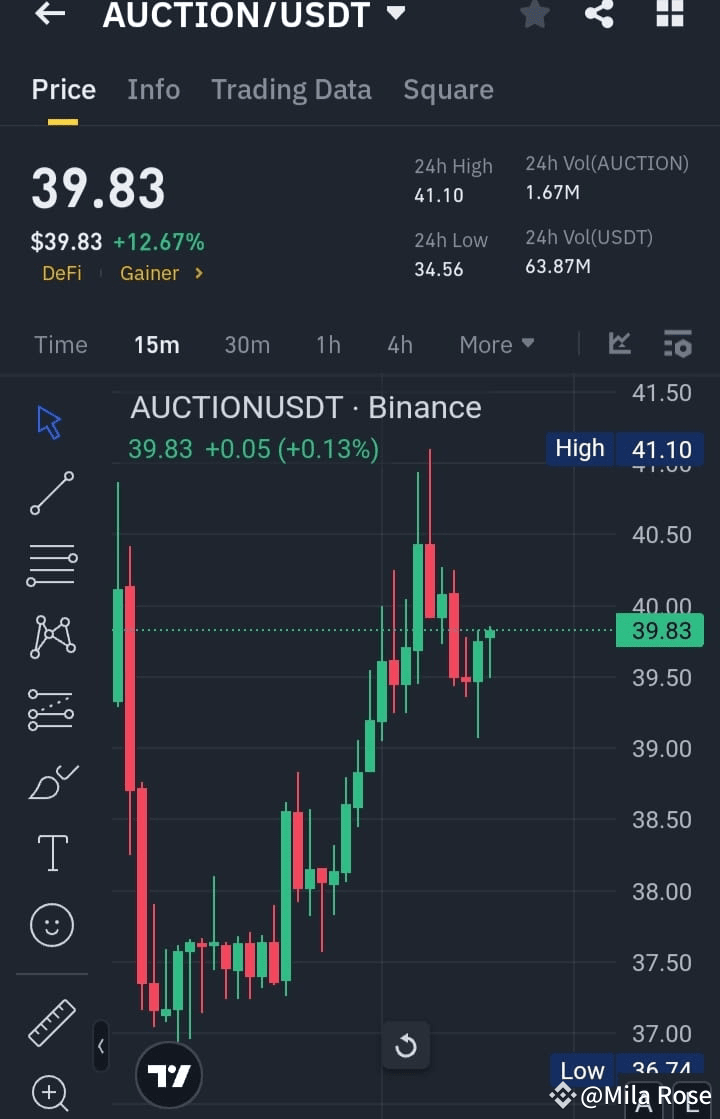The height and width of the screenshot is (1119, 720).
Task: Expand the More timeframes dropdown
Action: tap(496, 344)
